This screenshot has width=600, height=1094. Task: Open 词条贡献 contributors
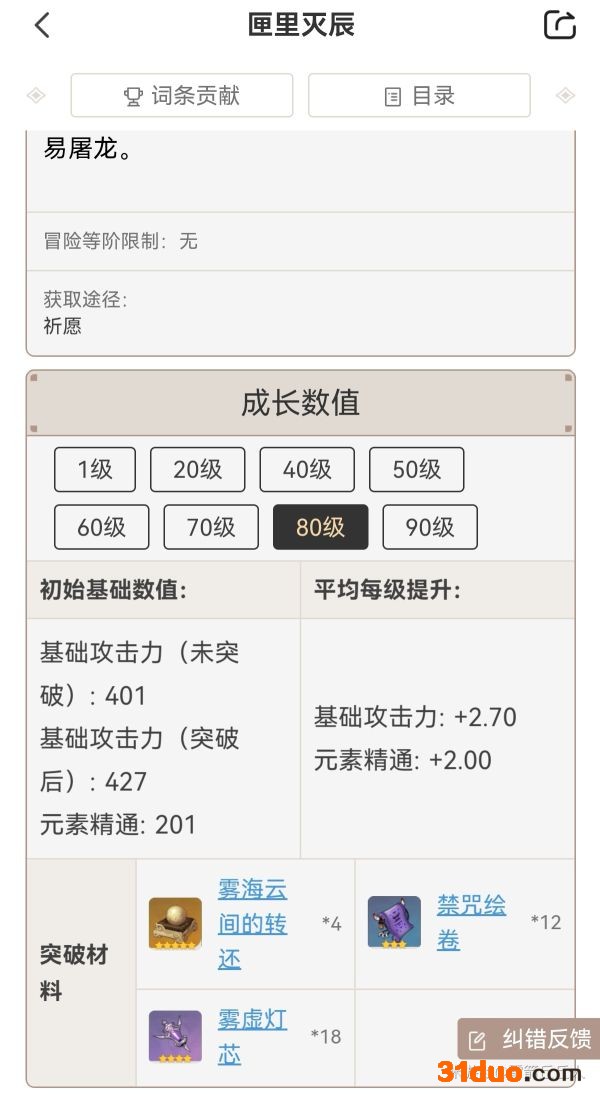(182, 96)
